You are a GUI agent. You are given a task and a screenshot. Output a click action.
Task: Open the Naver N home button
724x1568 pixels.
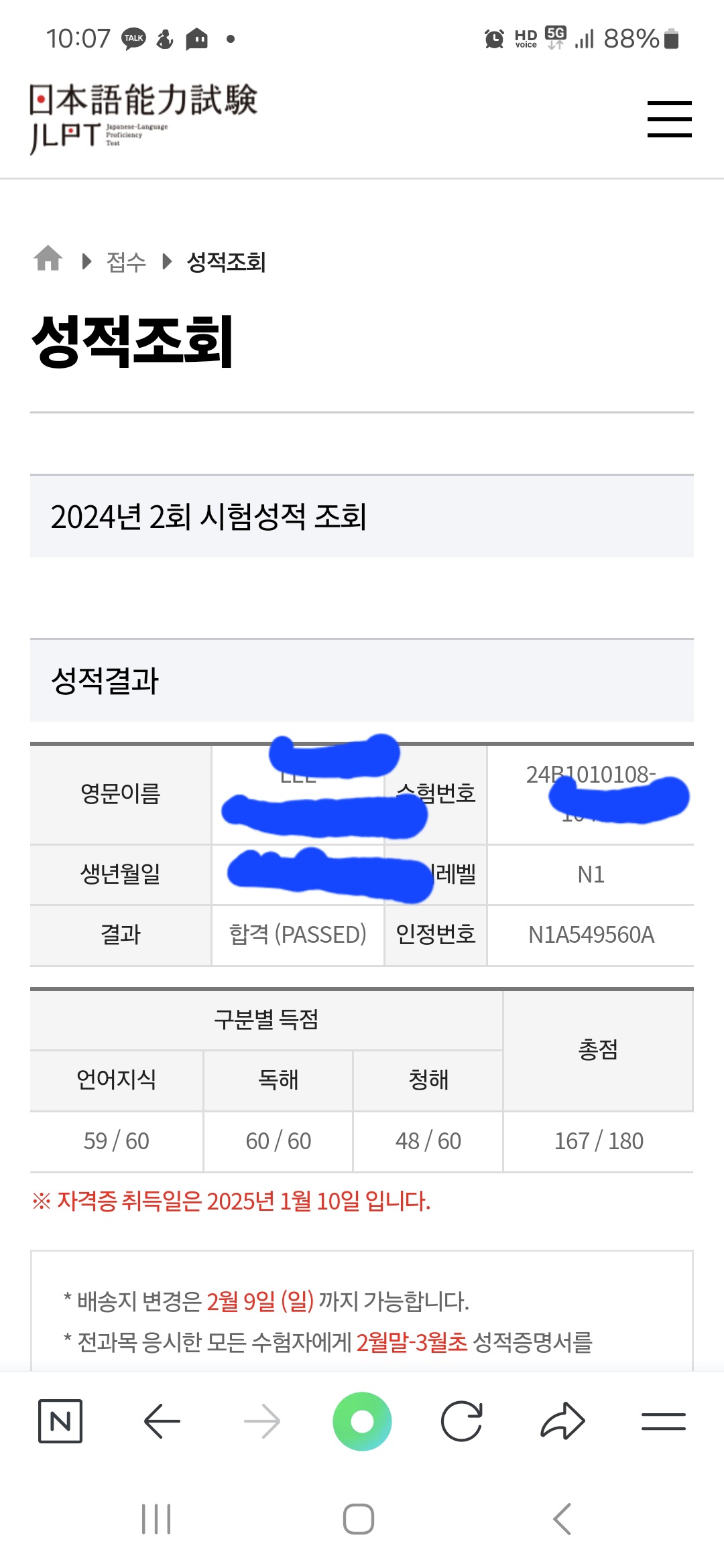click(x=60, y=1421)
